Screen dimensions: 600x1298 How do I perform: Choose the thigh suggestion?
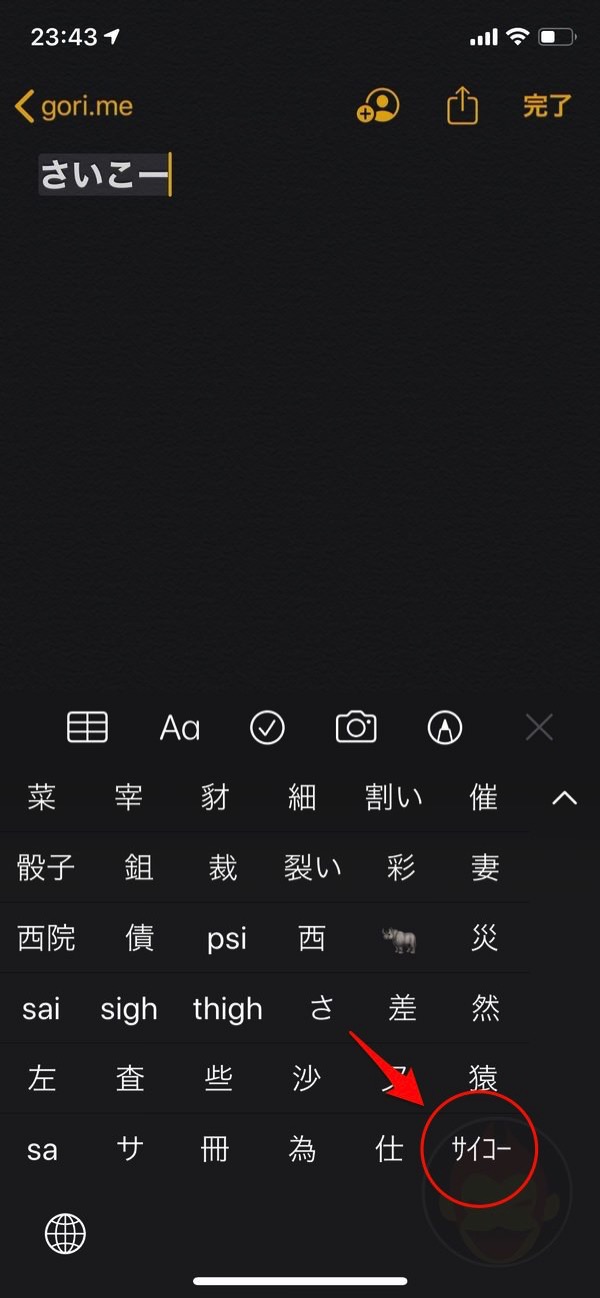tap(227, 1009)
